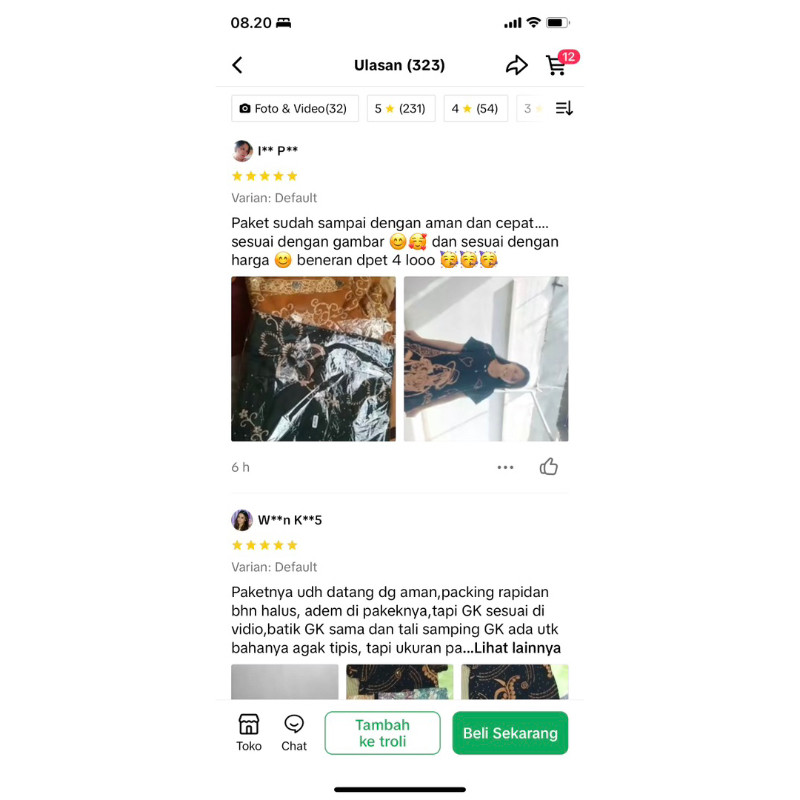The width and height of the screenshot is (800, 800).
Task: Expand W**n K**5's review with Lihat lainnya
Action: click(517, 648)
